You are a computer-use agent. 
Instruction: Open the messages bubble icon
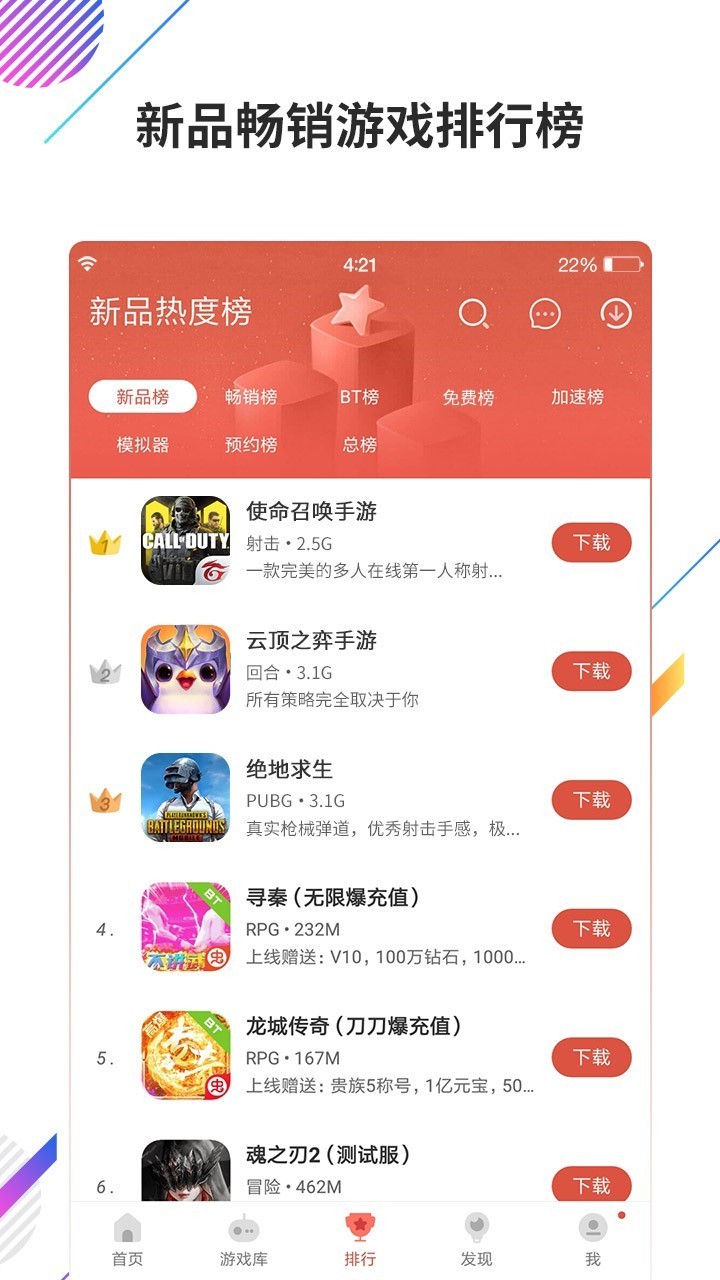[x=543, y=313]
